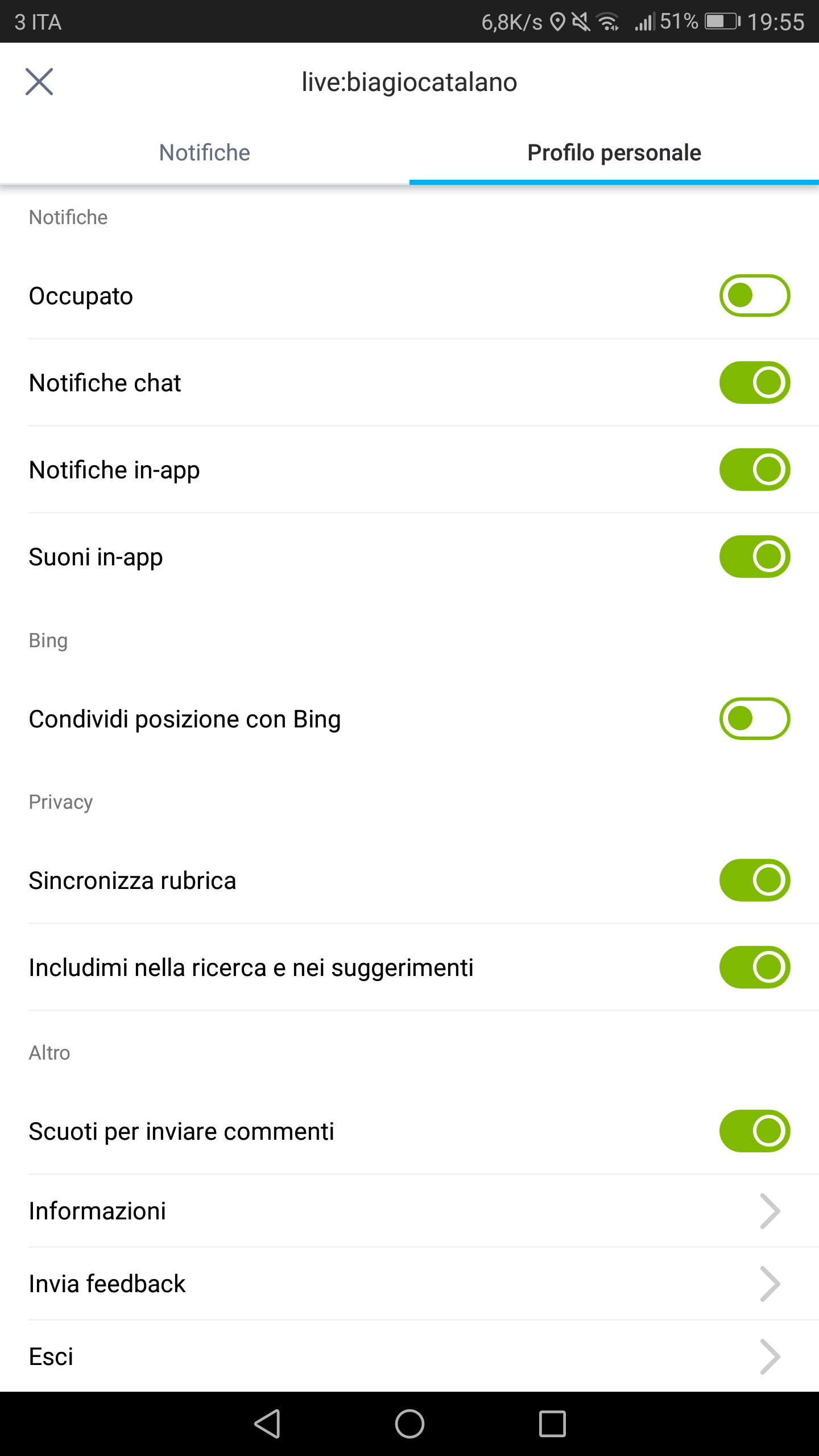Switch to the Notifiche tab
Viewport: 819px width, 1456px height.
tap(205, 152)
